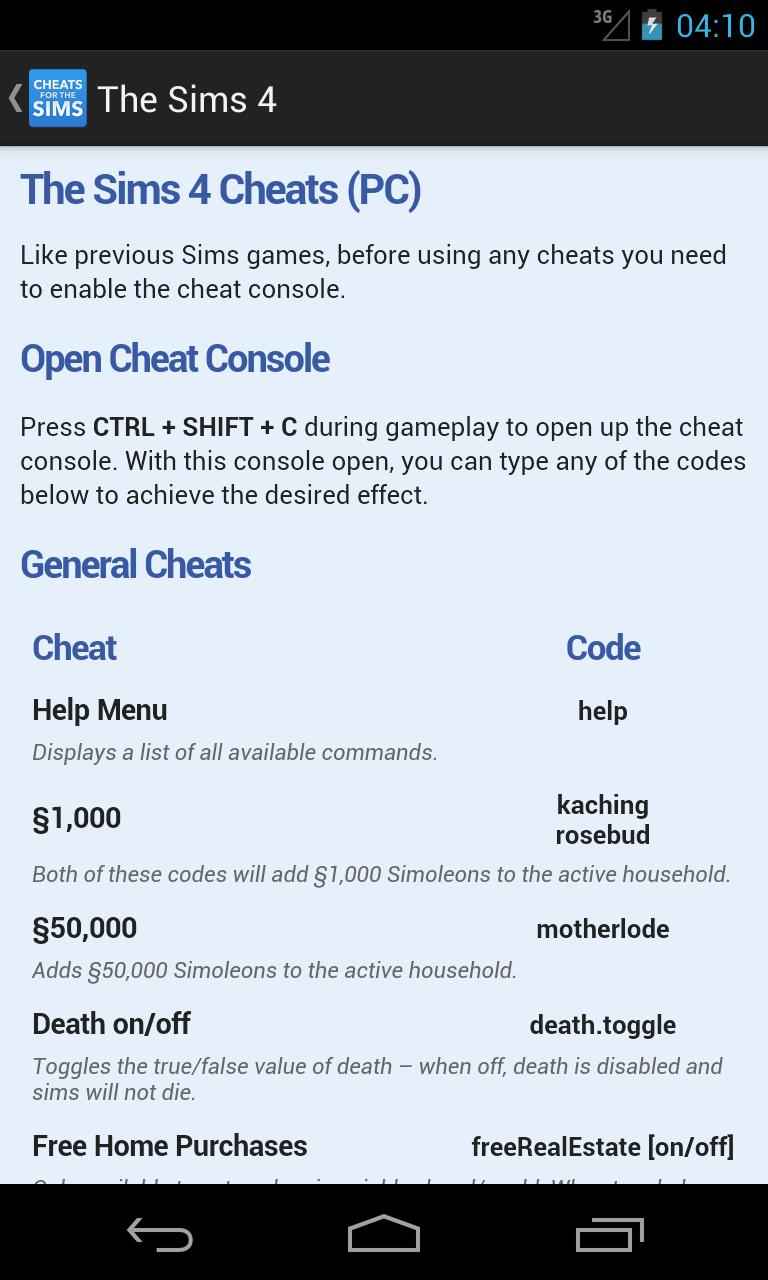768x1280 pixels.
Task: Tap the Code column header
Action: click(602, 648)
